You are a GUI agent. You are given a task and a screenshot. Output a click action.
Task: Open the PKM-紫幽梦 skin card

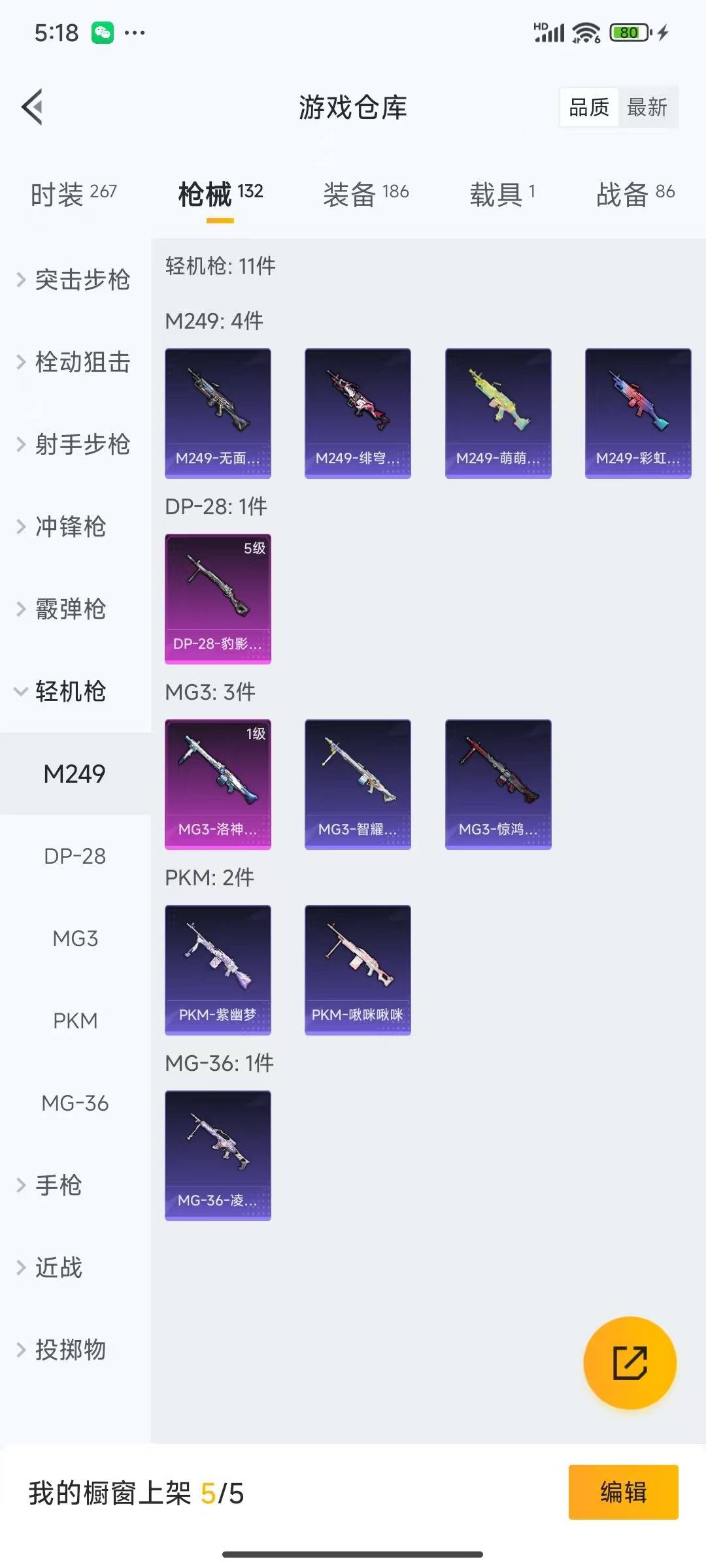(x=218, y=970)
